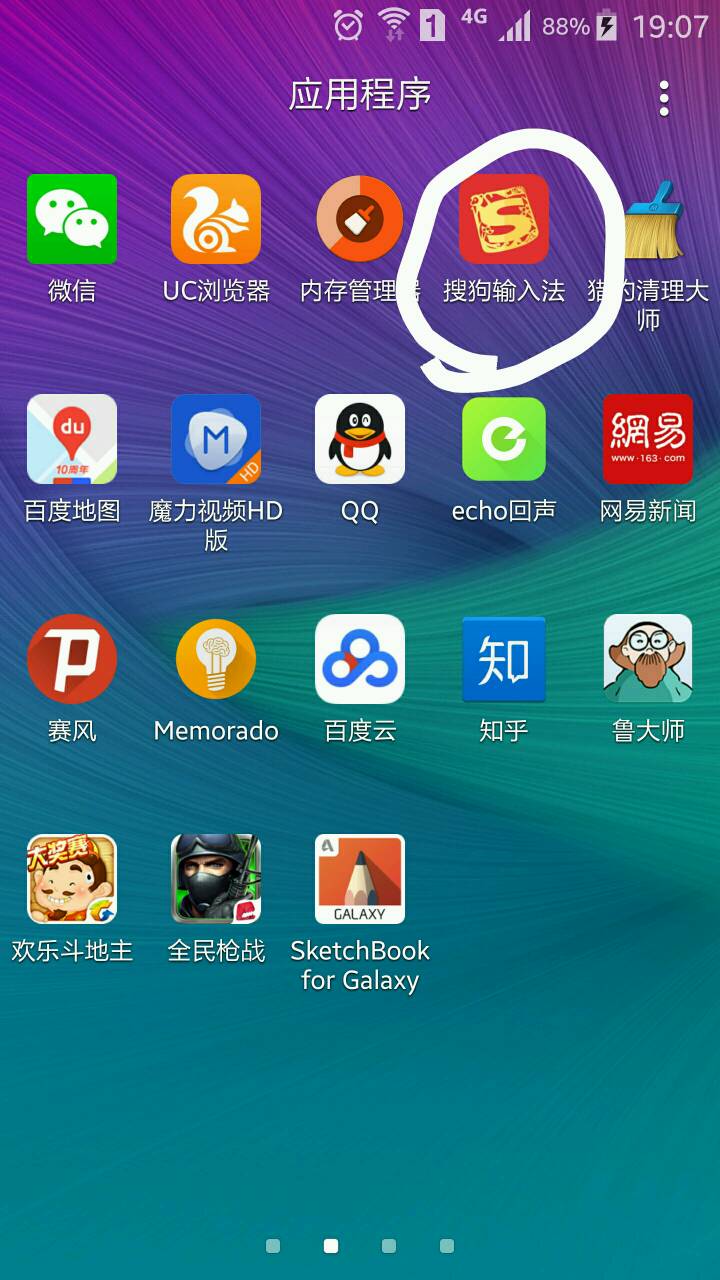The image size is (720, 1280).
Task: Launch echo回声
Action: [504, 439]
